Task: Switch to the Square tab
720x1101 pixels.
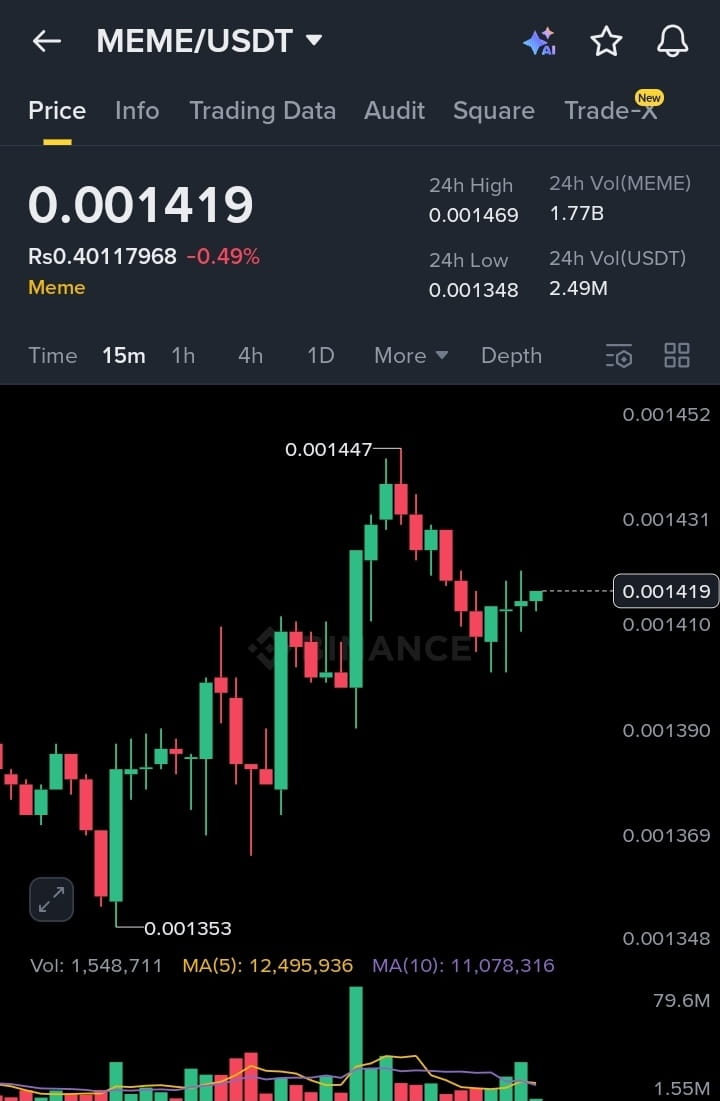Action: (493, 111)
